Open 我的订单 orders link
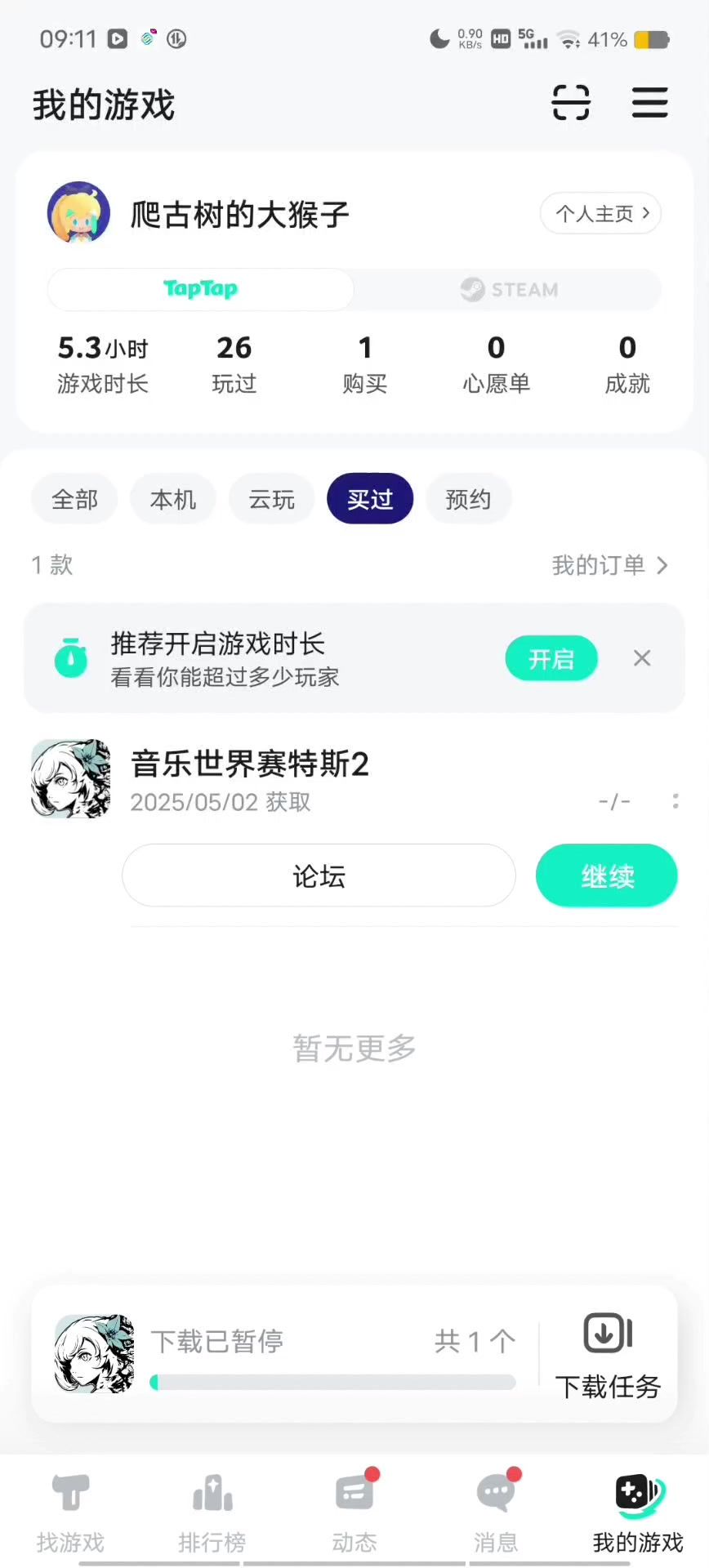 [x=609, y=565]
